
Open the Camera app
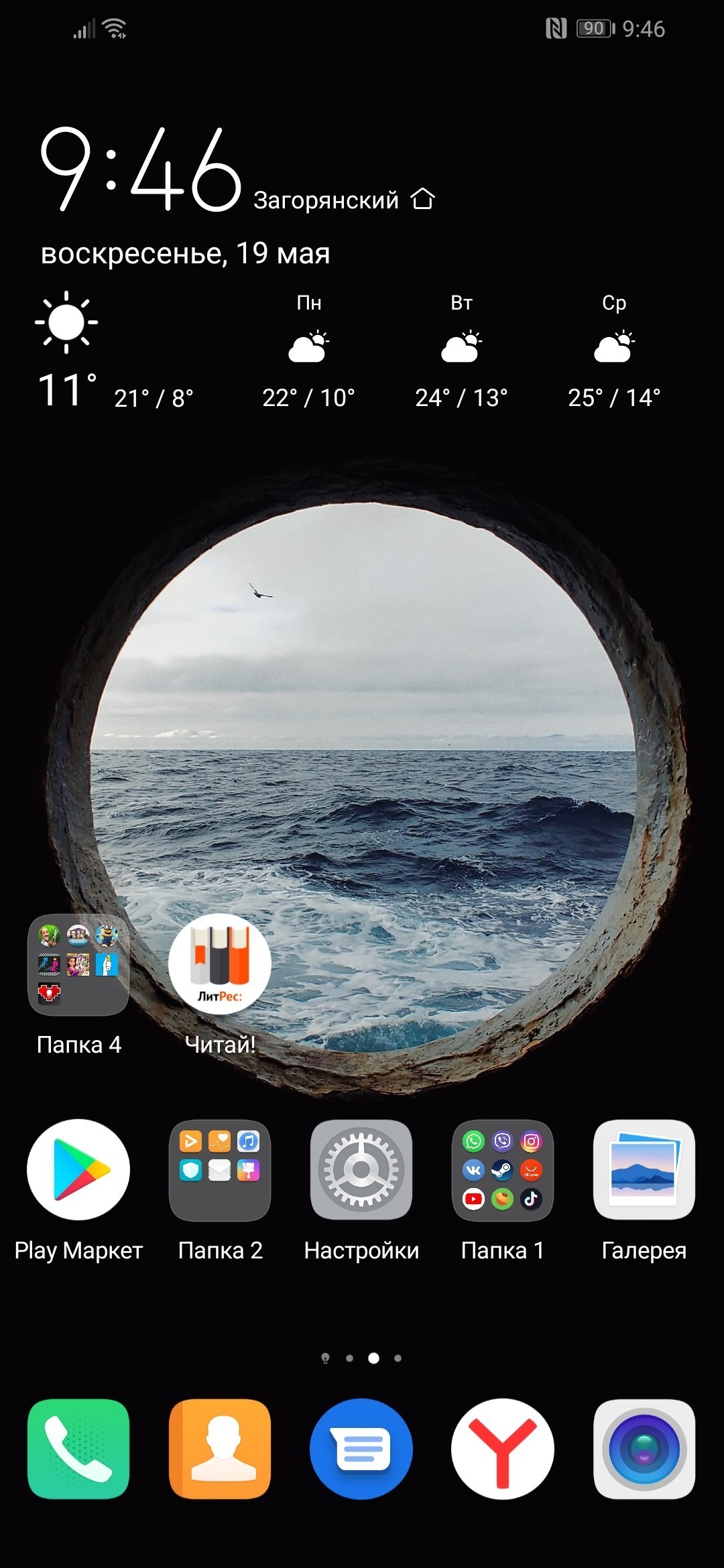pos(644,1449)
